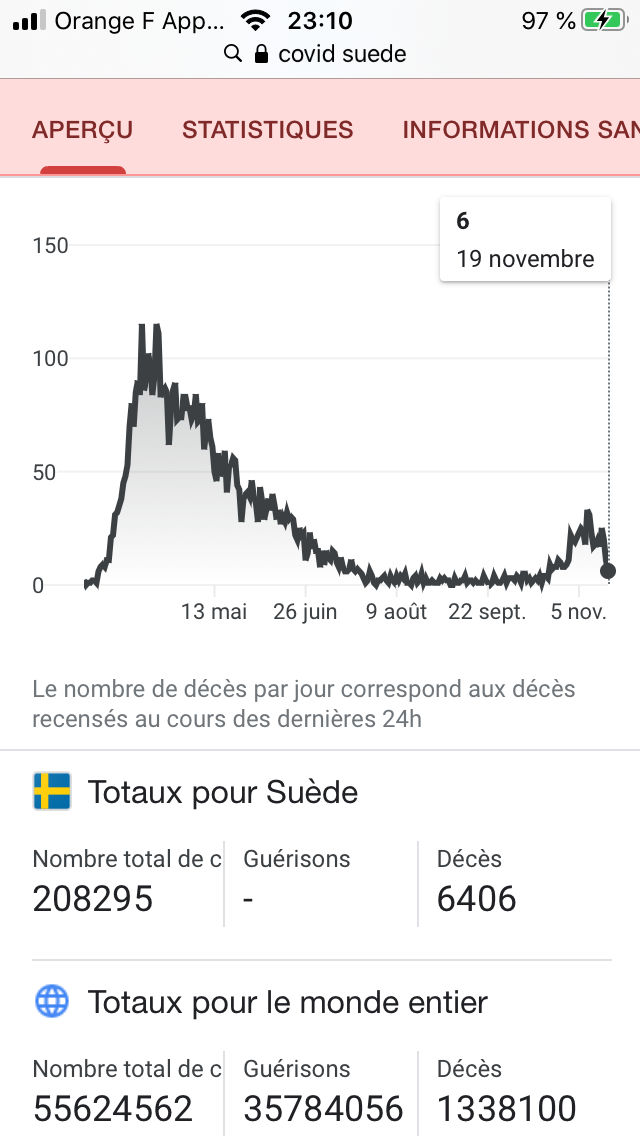Tap the 19 novembre point on the chart

tap(608, 571)
